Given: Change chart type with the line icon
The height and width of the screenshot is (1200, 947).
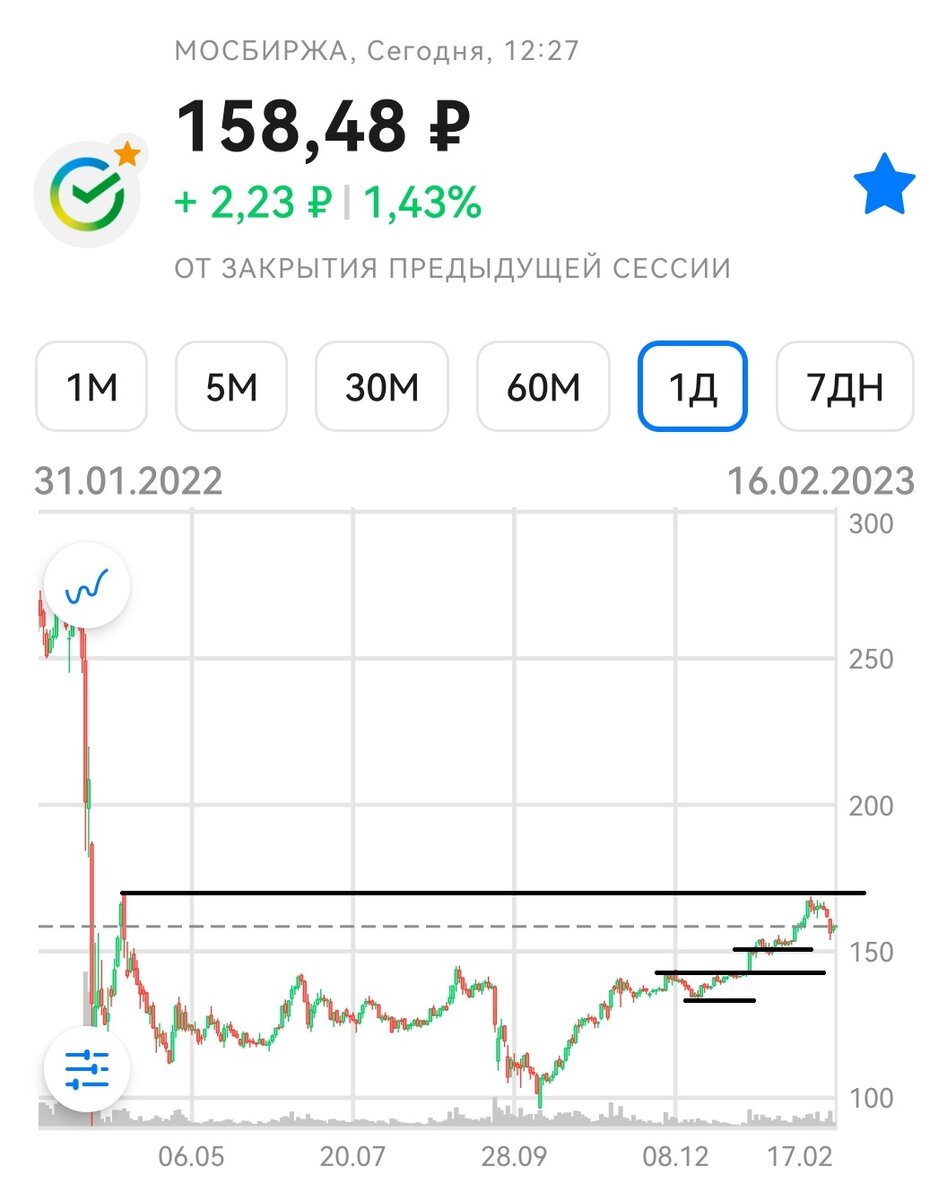Looking at the screenshot, I should pyautogui.click(x=87, y=587).
